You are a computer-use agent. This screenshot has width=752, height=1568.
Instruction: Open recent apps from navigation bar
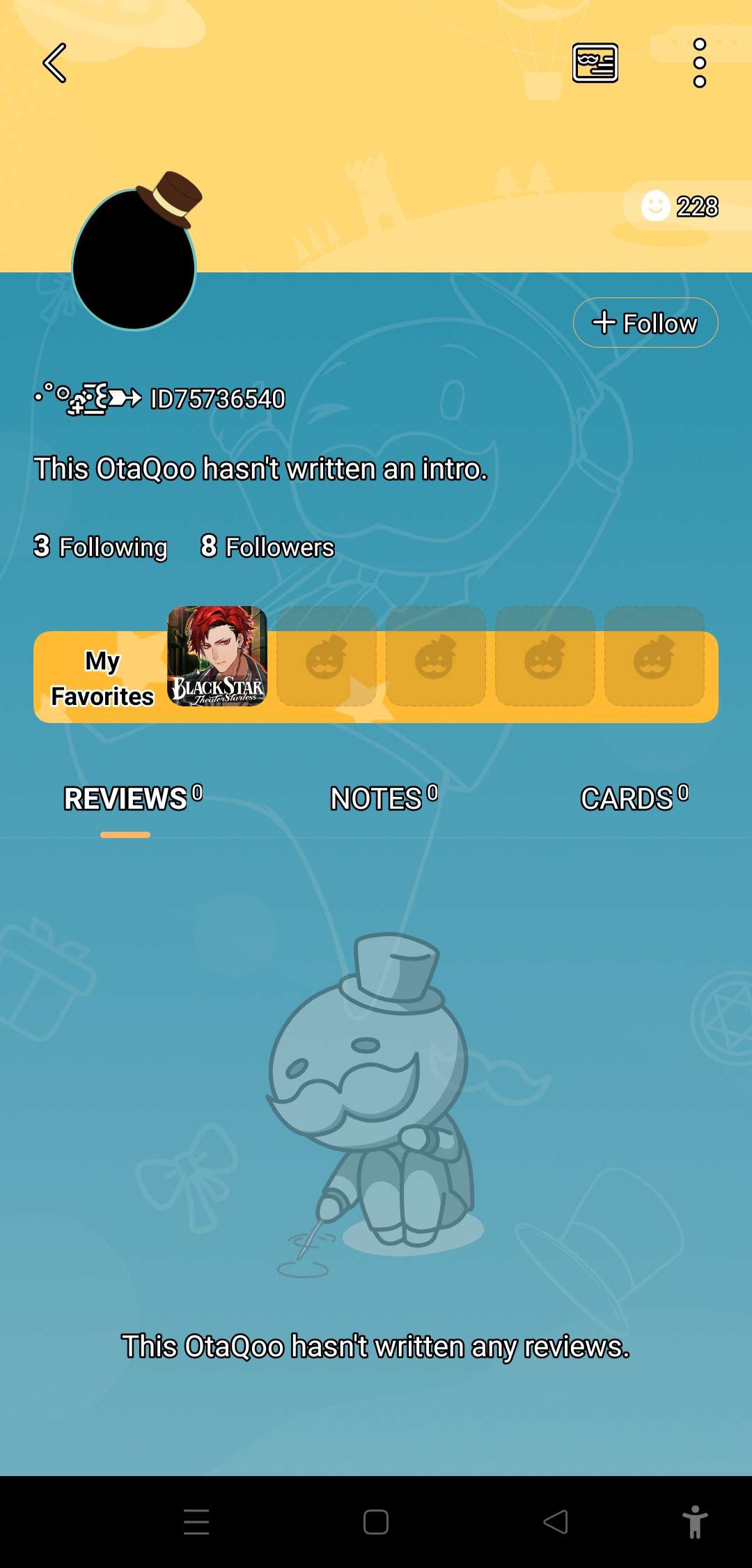(x=196, y=1522)
